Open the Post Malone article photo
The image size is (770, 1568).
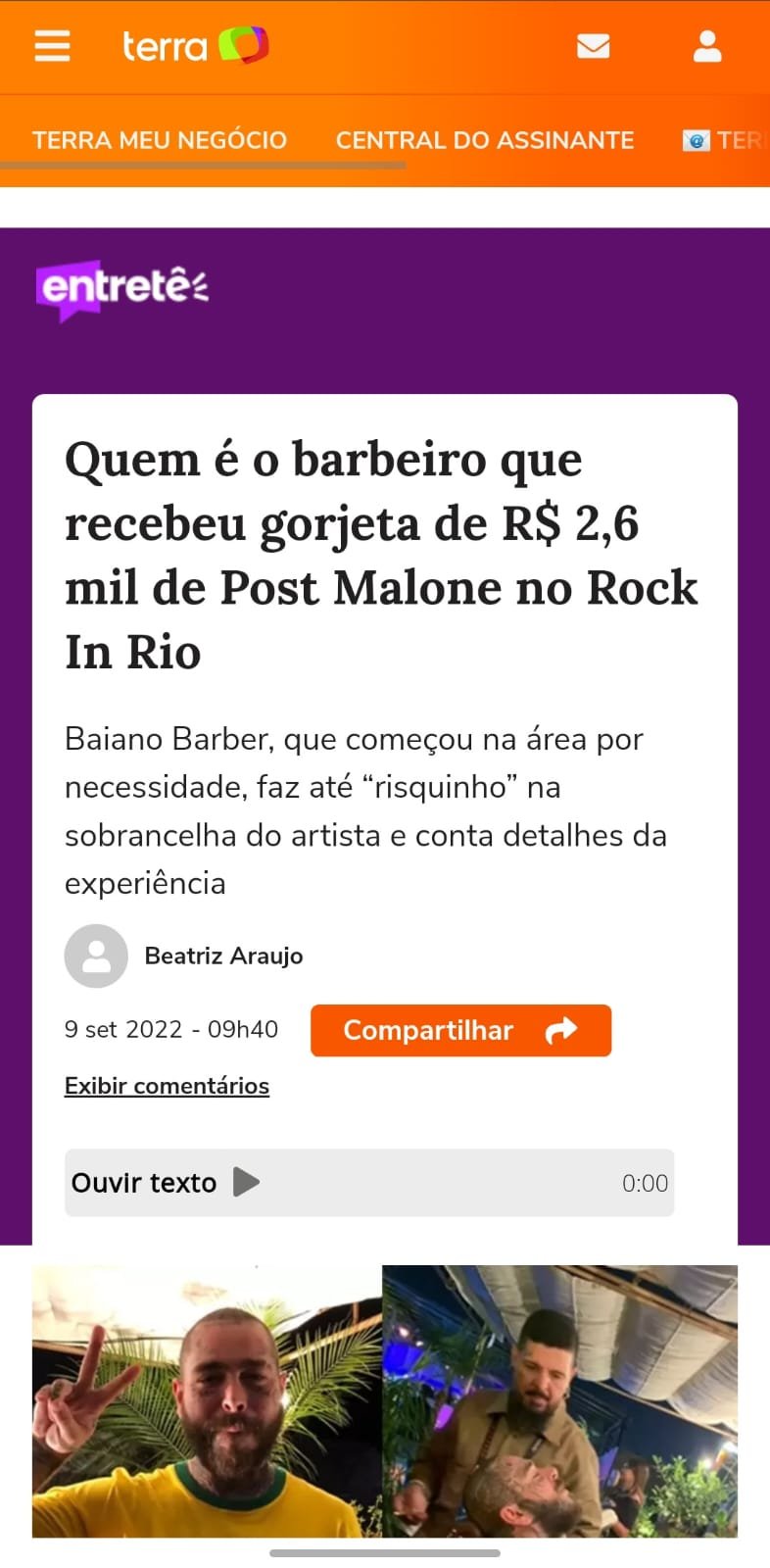pos(385,1401)
